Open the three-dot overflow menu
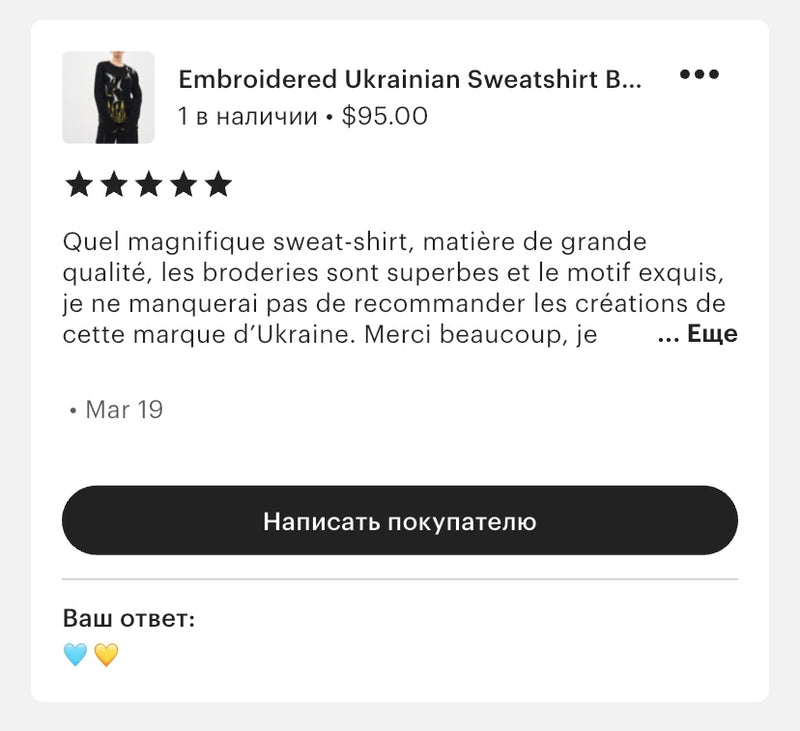Screen dimensions: 800x731 pos(699,75)
